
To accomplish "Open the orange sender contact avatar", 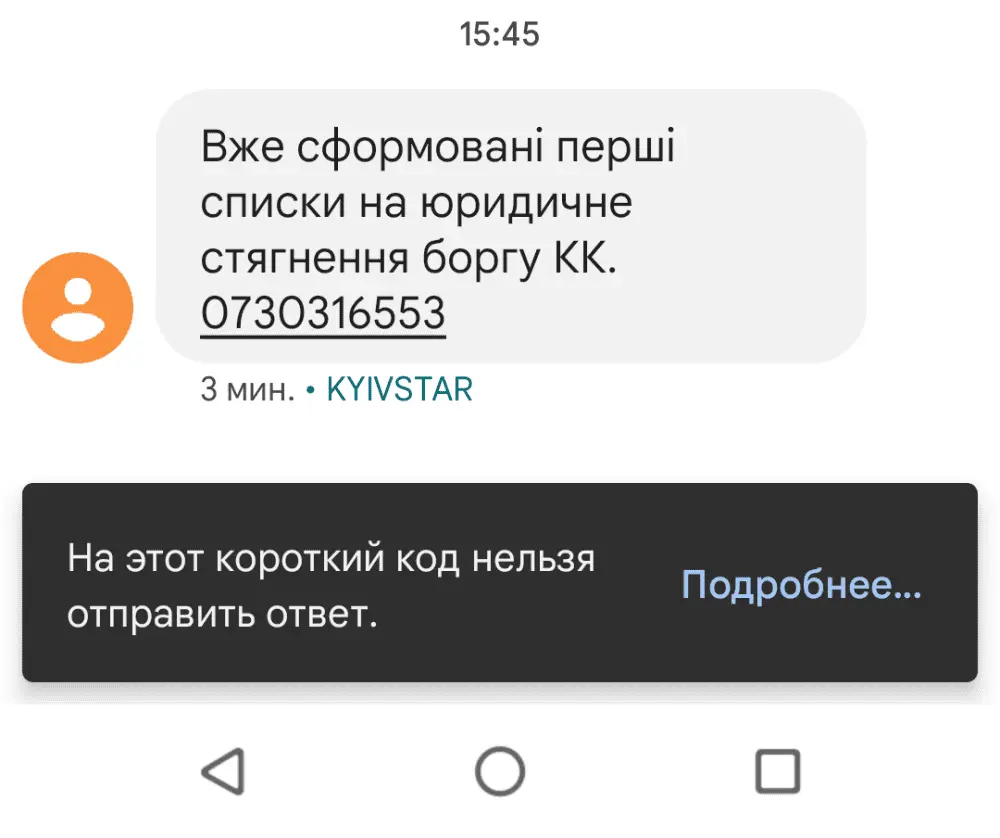I will (78, 307).
